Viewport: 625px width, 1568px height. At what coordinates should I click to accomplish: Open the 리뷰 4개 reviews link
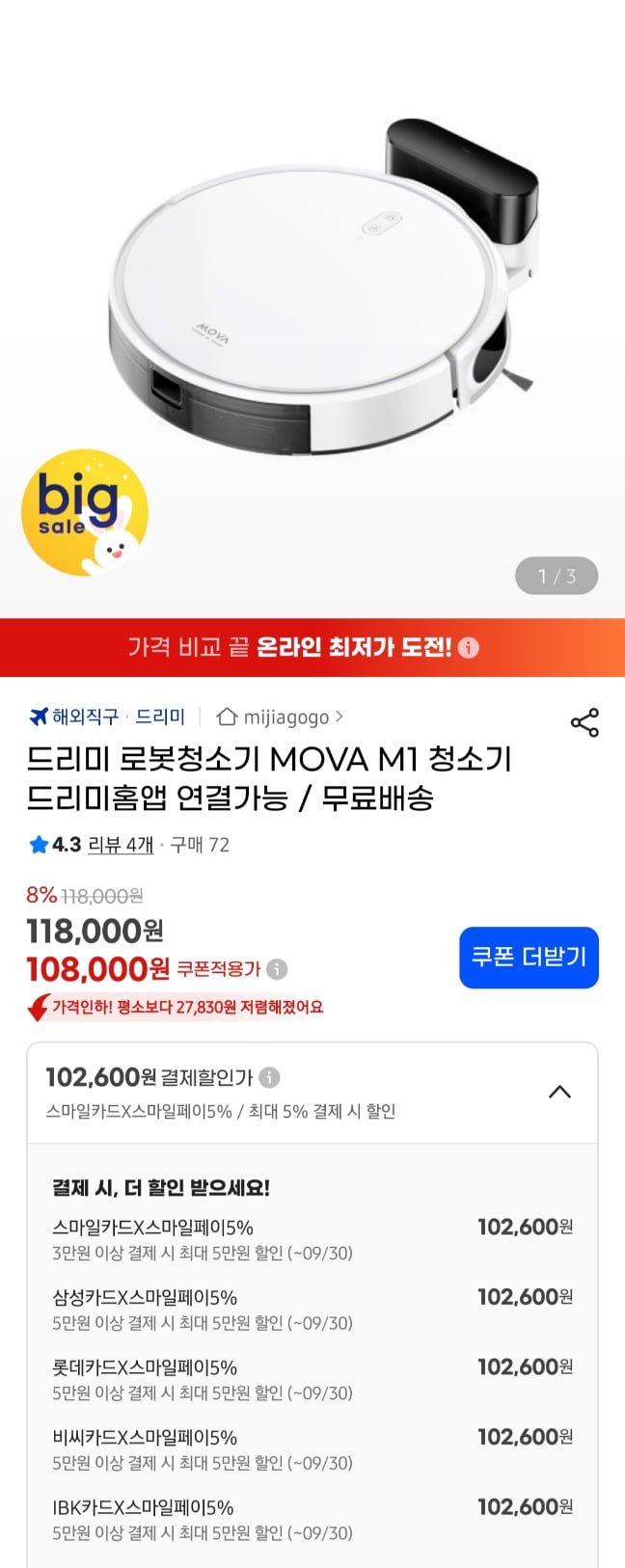click(x=121, y=845)
